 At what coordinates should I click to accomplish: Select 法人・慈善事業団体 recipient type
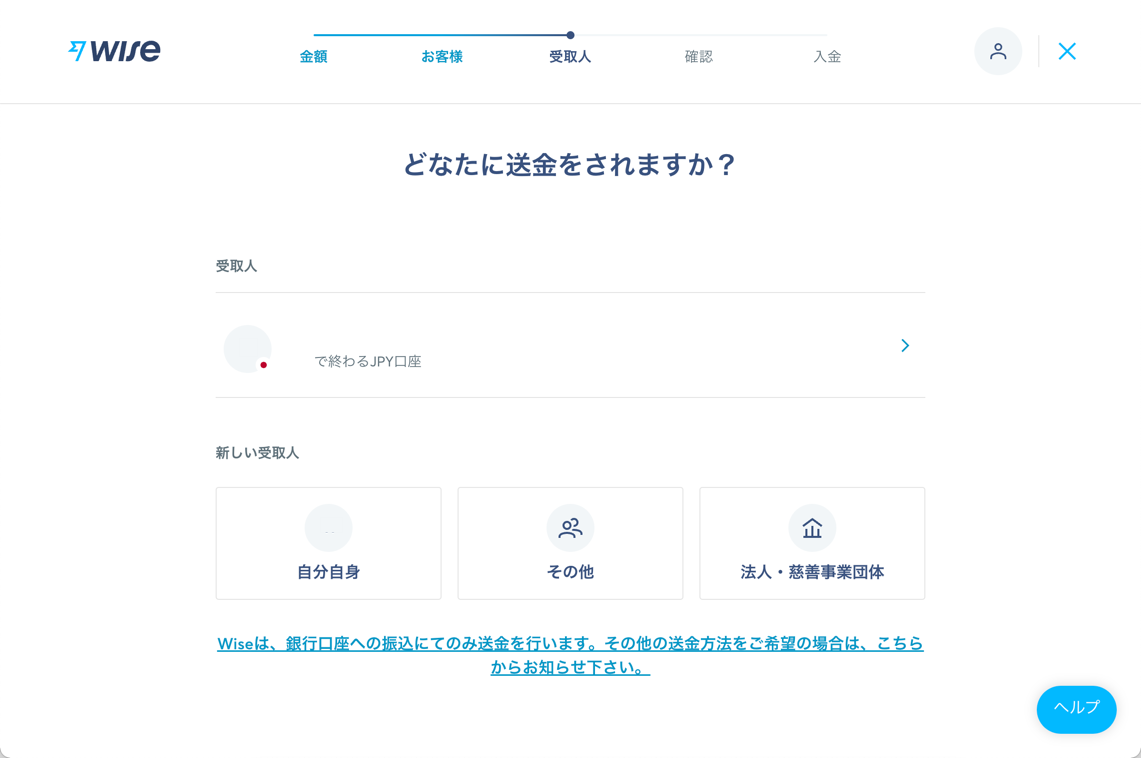pyautogui.click(x=812, y=543)
